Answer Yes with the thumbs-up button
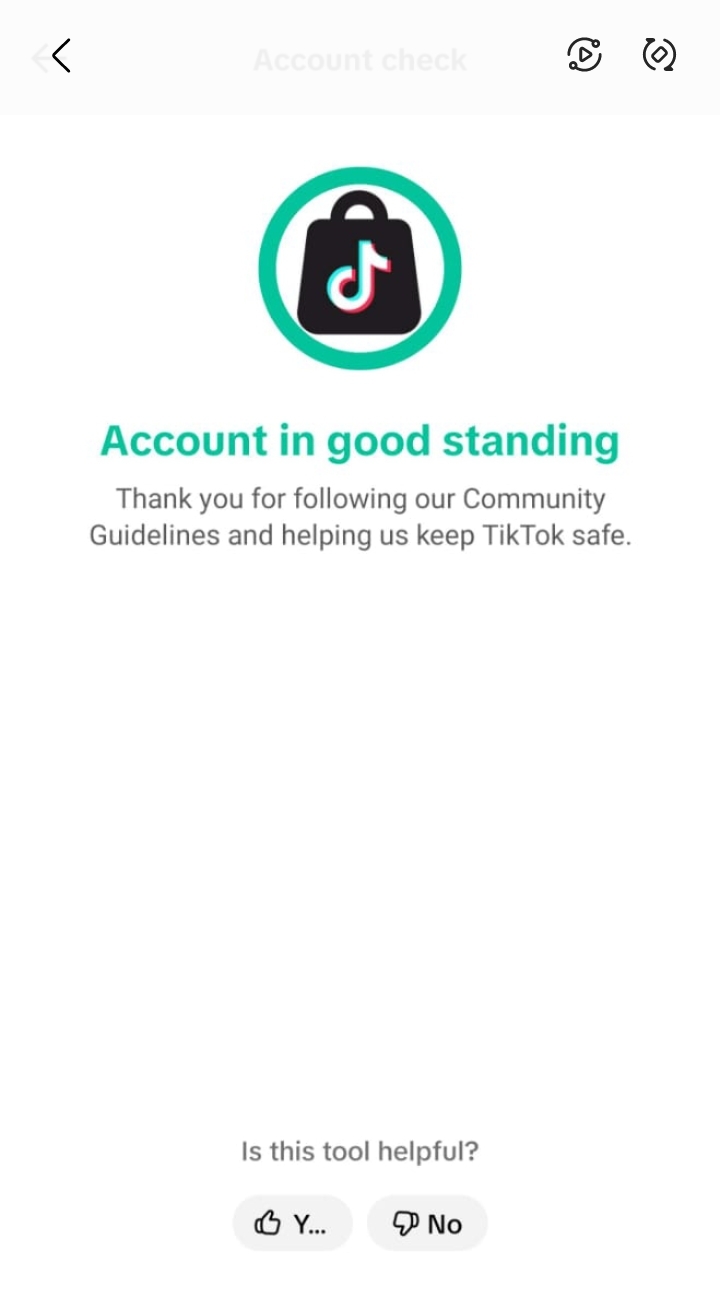720x1302 pixels. tap(292, 1223)
